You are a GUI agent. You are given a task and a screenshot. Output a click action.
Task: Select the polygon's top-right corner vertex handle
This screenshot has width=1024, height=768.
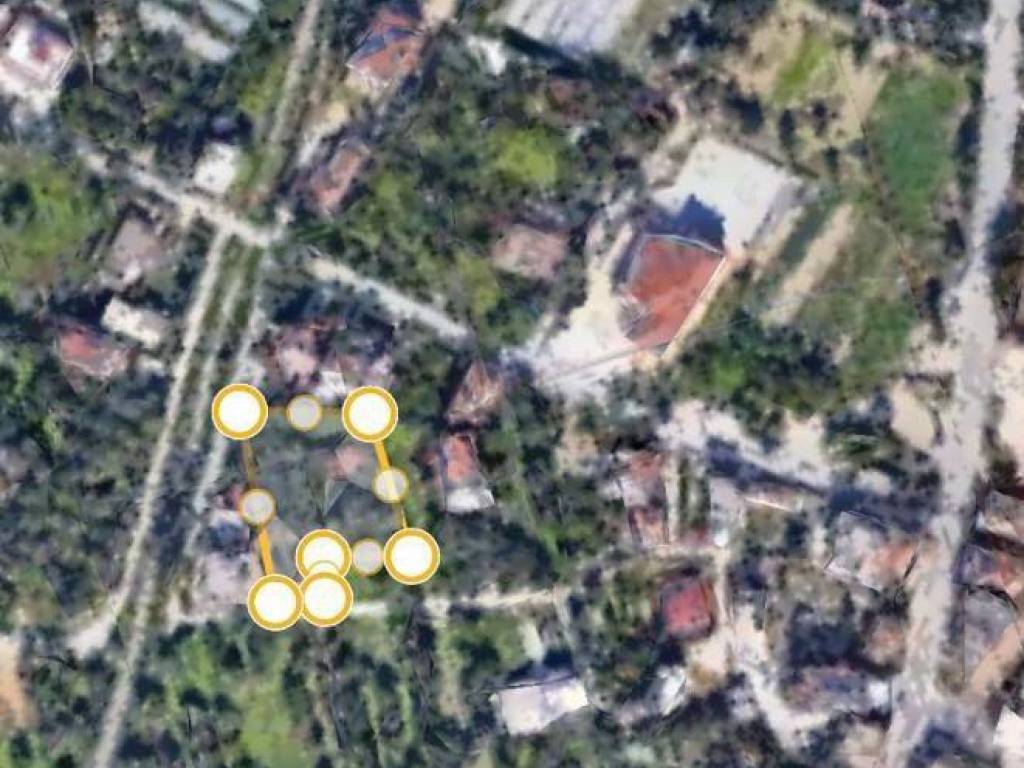pyautogui.click(x=370, y=414)
